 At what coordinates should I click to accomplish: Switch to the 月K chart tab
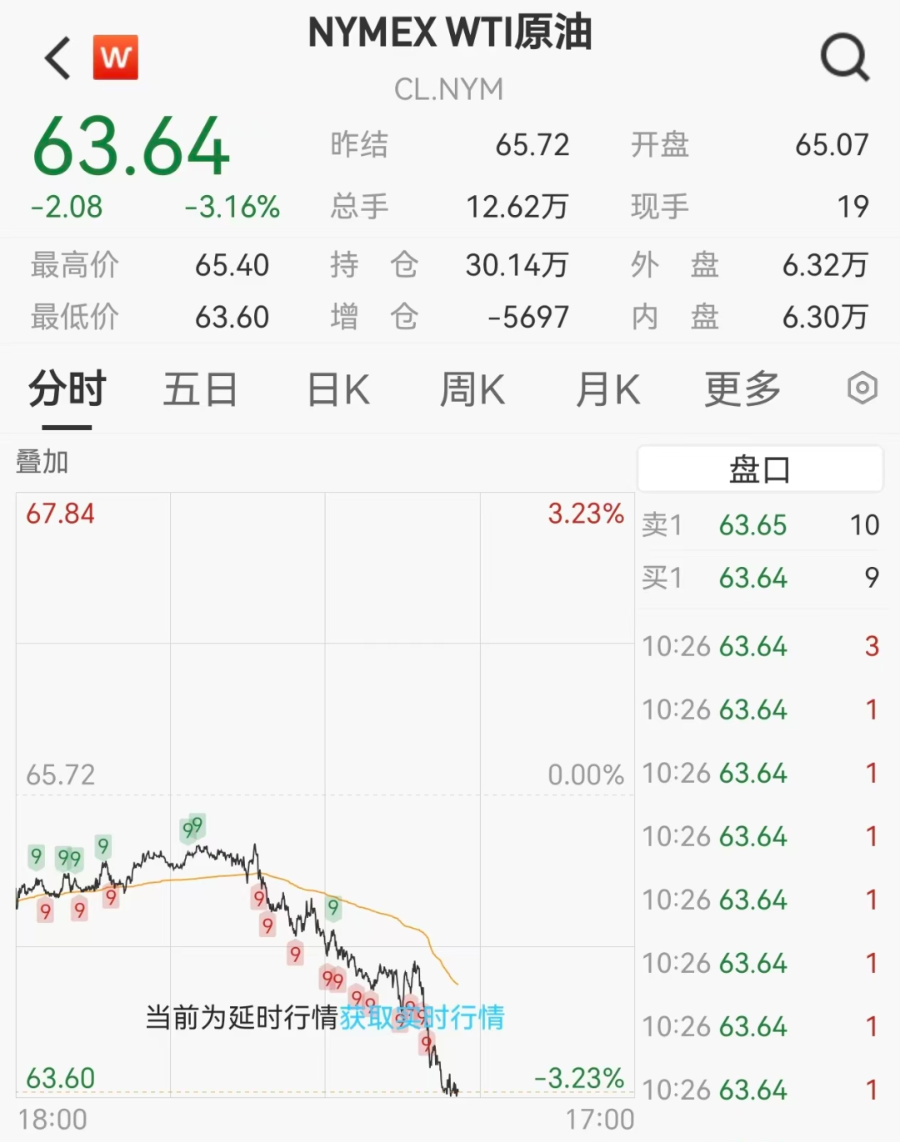pos(608,389)
